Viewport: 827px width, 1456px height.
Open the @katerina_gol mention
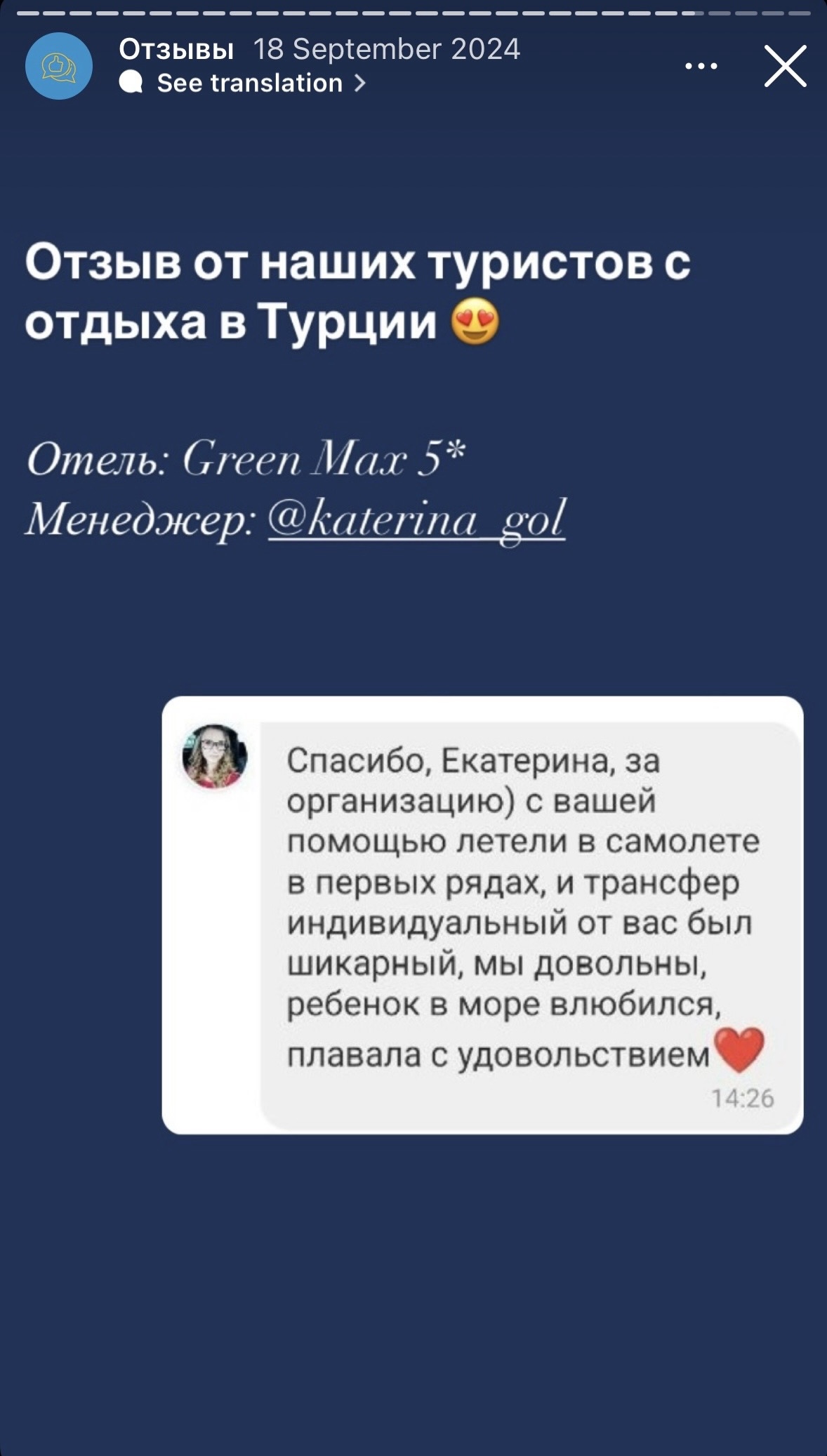416,520
